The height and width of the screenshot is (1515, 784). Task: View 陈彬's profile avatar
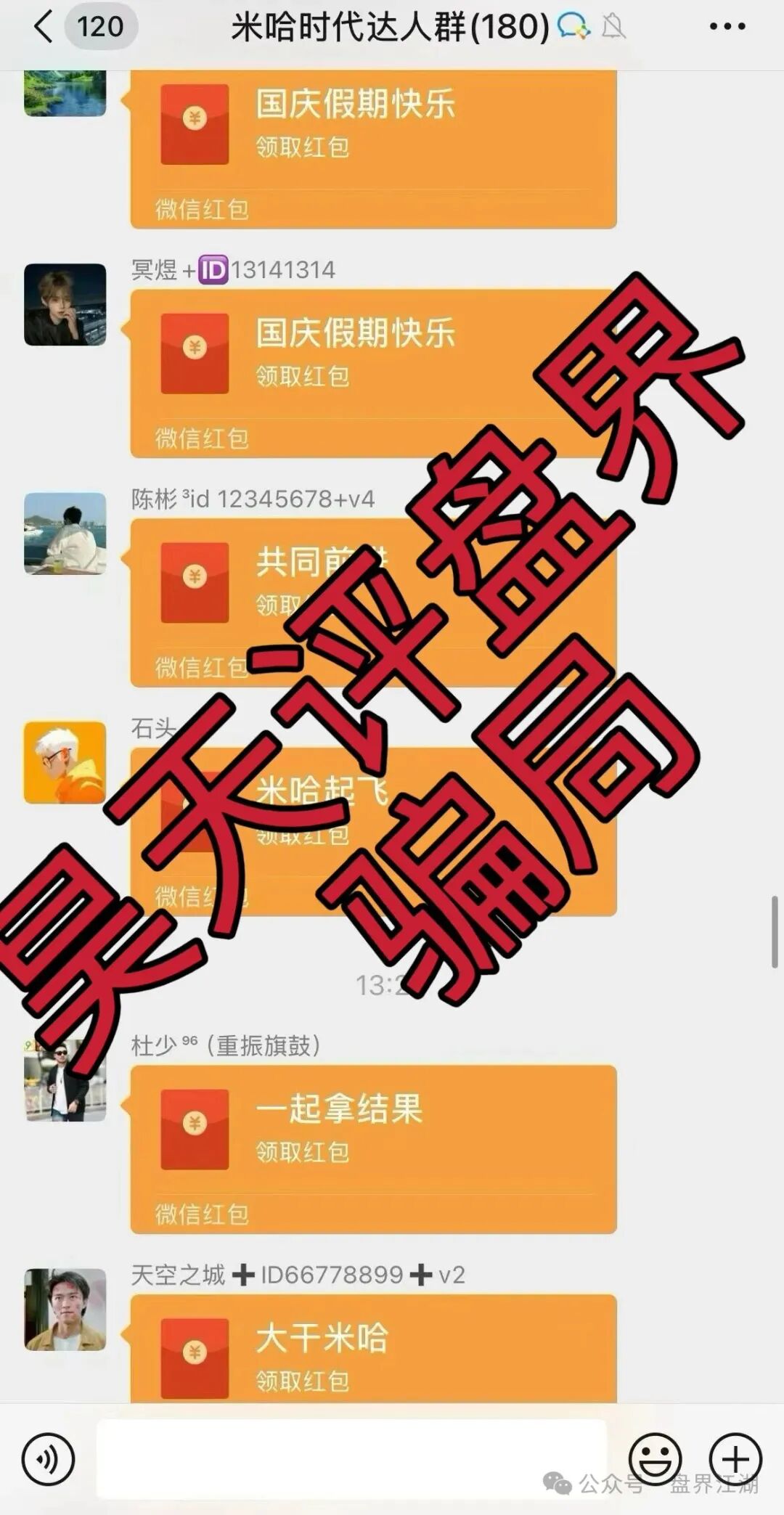[65, 534]
